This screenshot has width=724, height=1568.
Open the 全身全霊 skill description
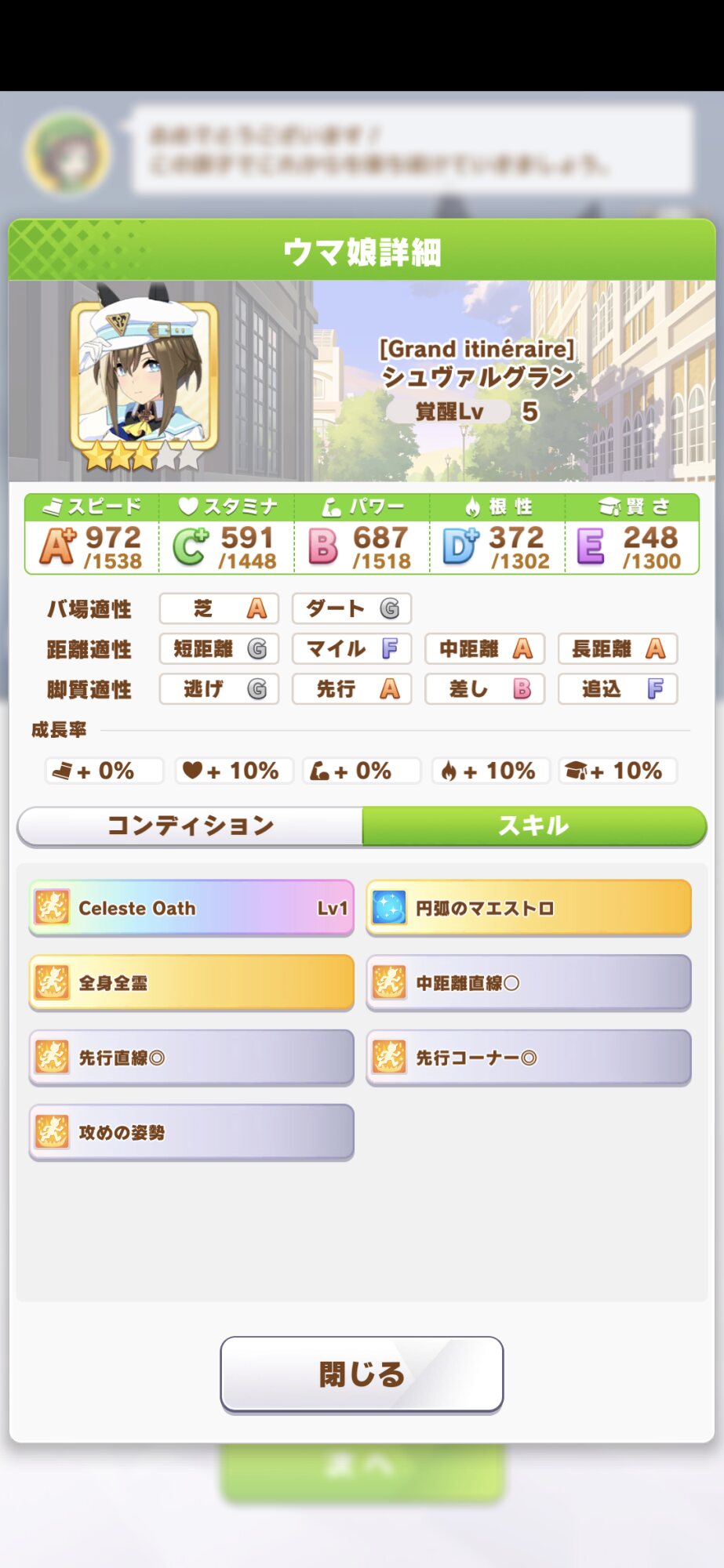point(191,982)
